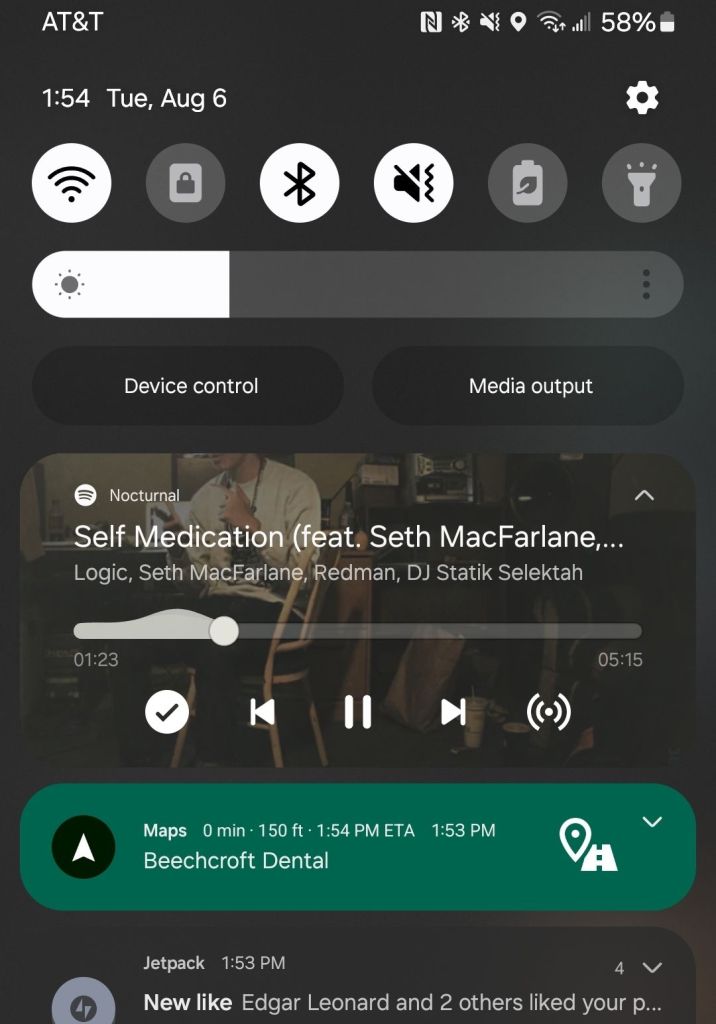Open Media output
Viewport: 716px width, 1024px height.
coord(529,386)
